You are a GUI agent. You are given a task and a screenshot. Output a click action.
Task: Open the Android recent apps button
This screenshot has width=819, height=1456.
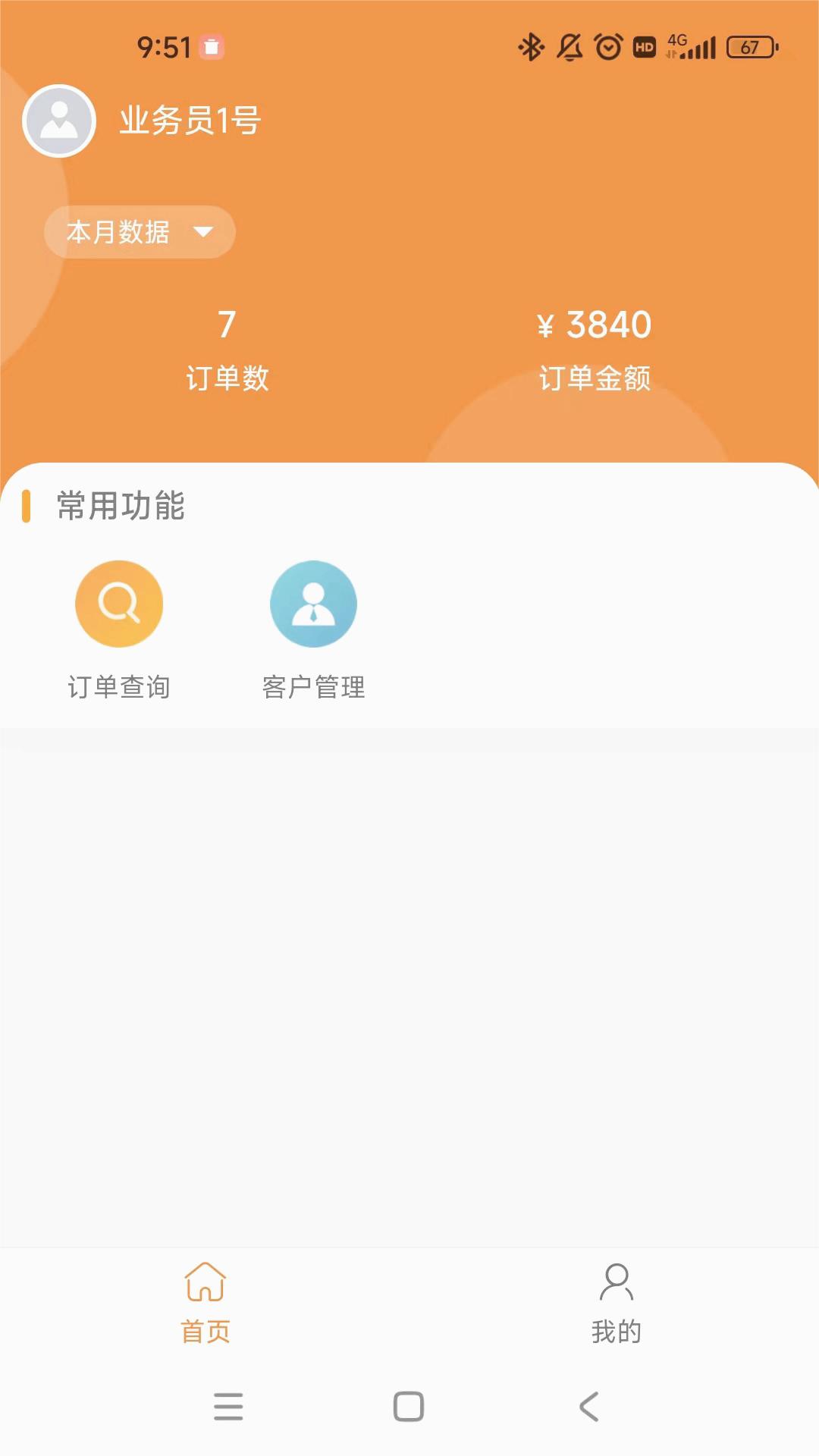(x=228, y=1407)
